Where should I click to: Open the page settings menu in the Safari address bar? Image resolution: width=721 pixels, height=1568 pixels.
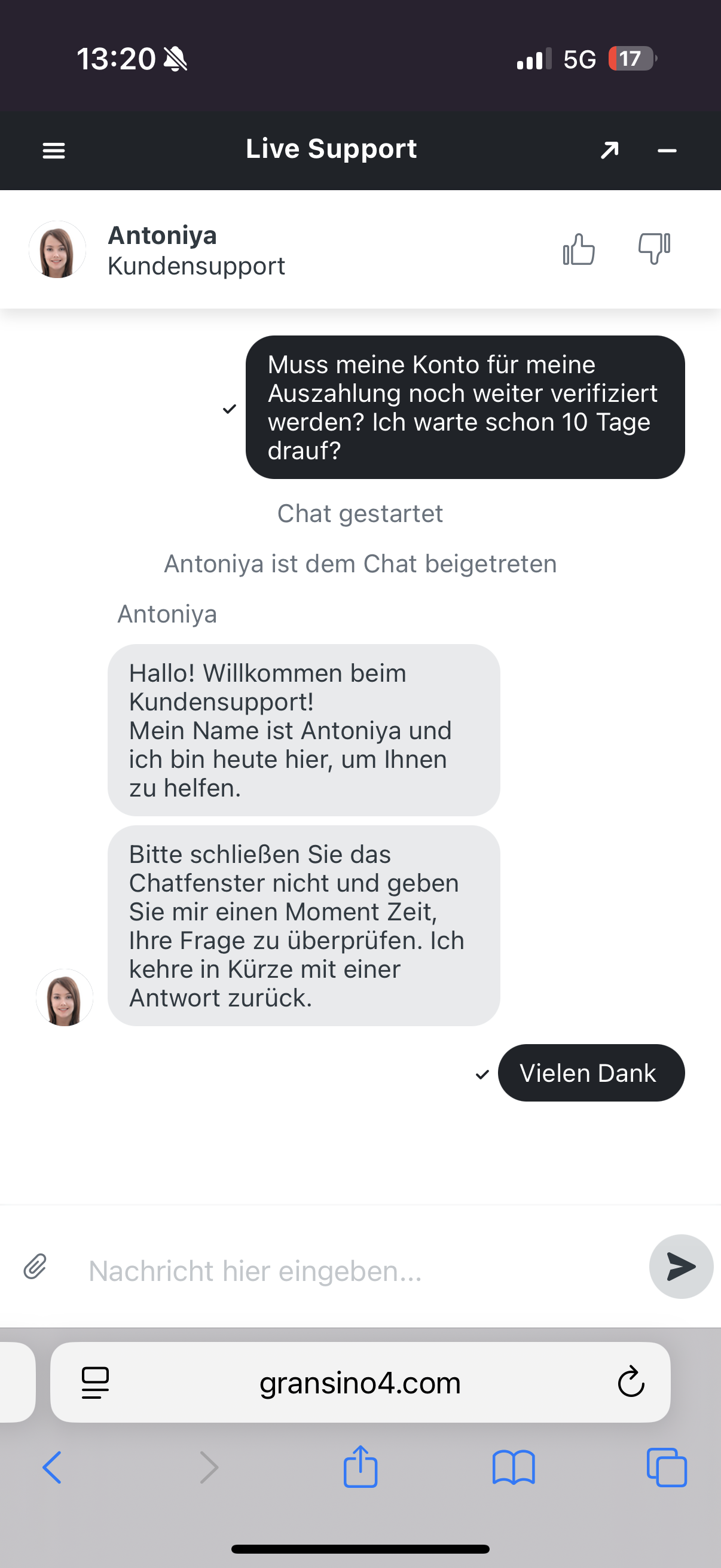coord(96,1383)
